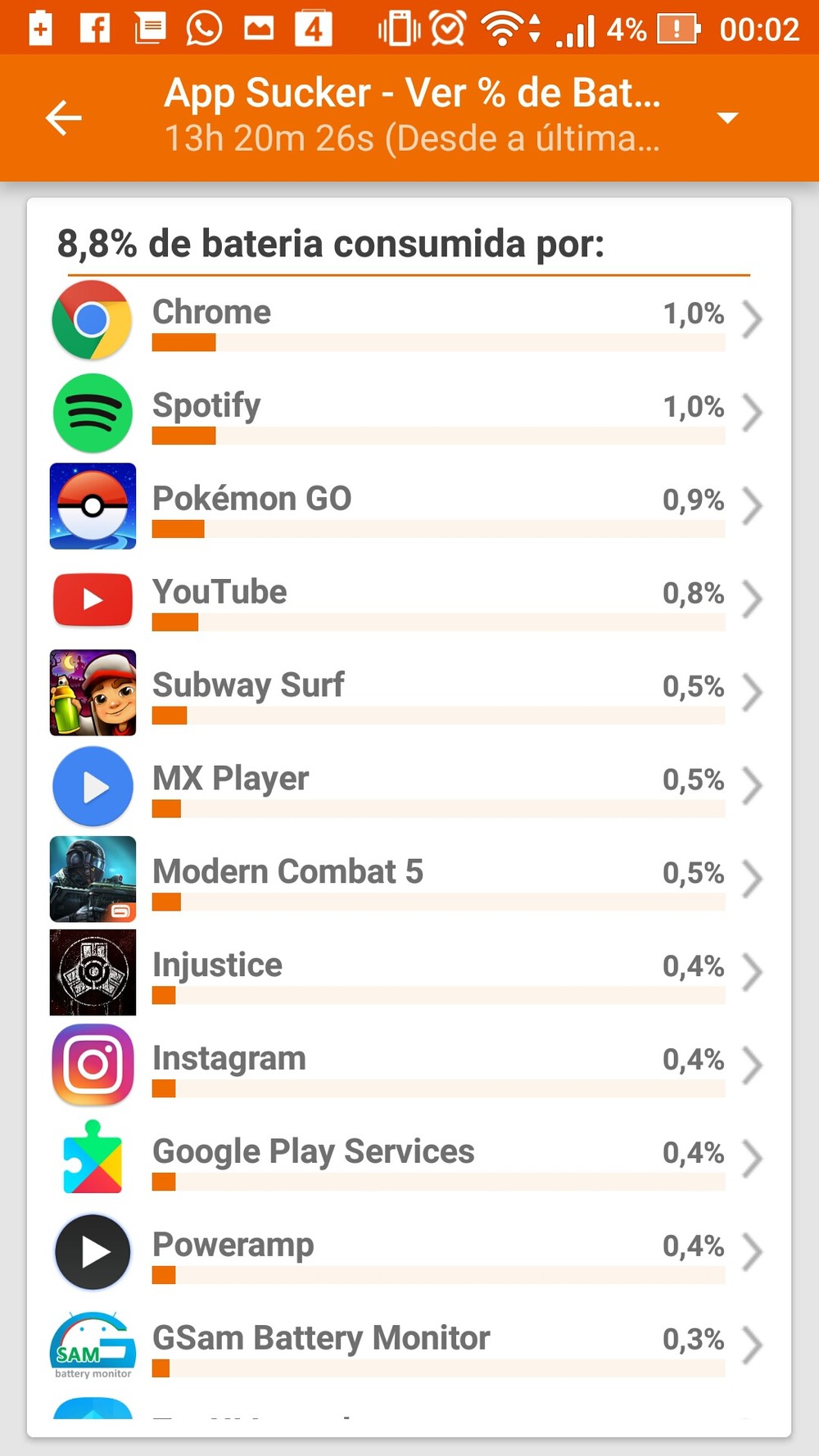Open Spotify battery usage details

(409, 413)
